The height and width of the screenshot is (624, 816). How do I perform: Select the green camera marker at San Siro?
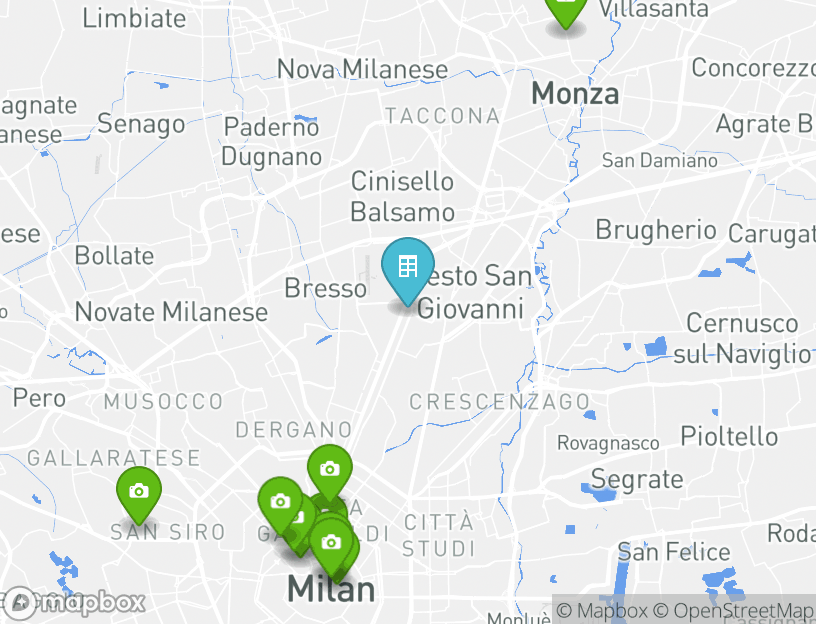pos(139,491)
